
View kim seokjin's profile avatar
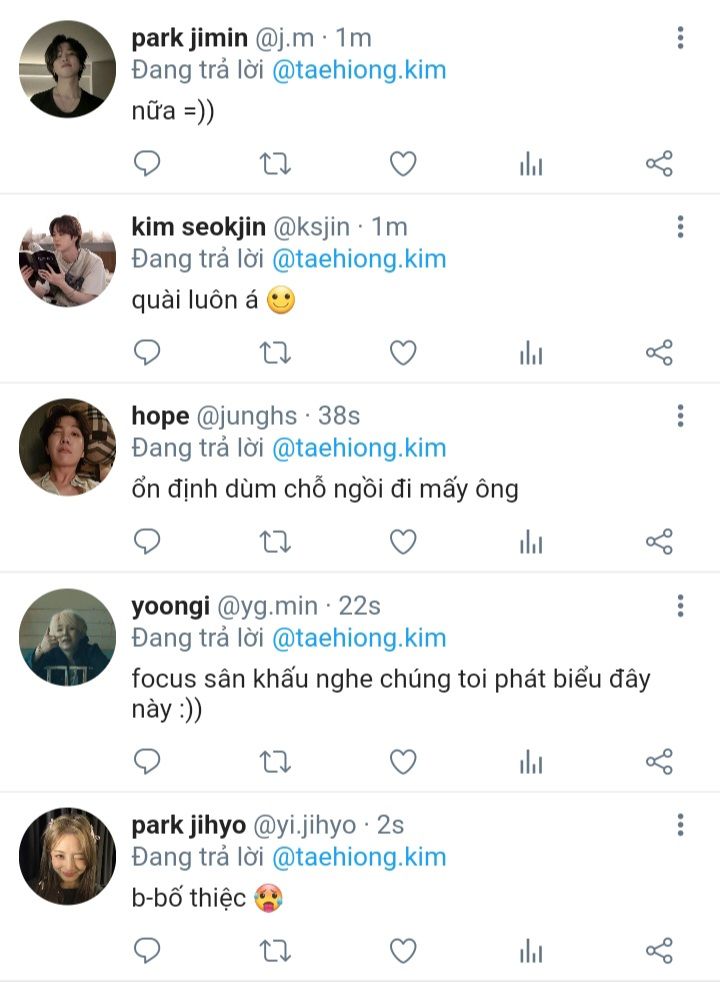click(x=67, y=258)
